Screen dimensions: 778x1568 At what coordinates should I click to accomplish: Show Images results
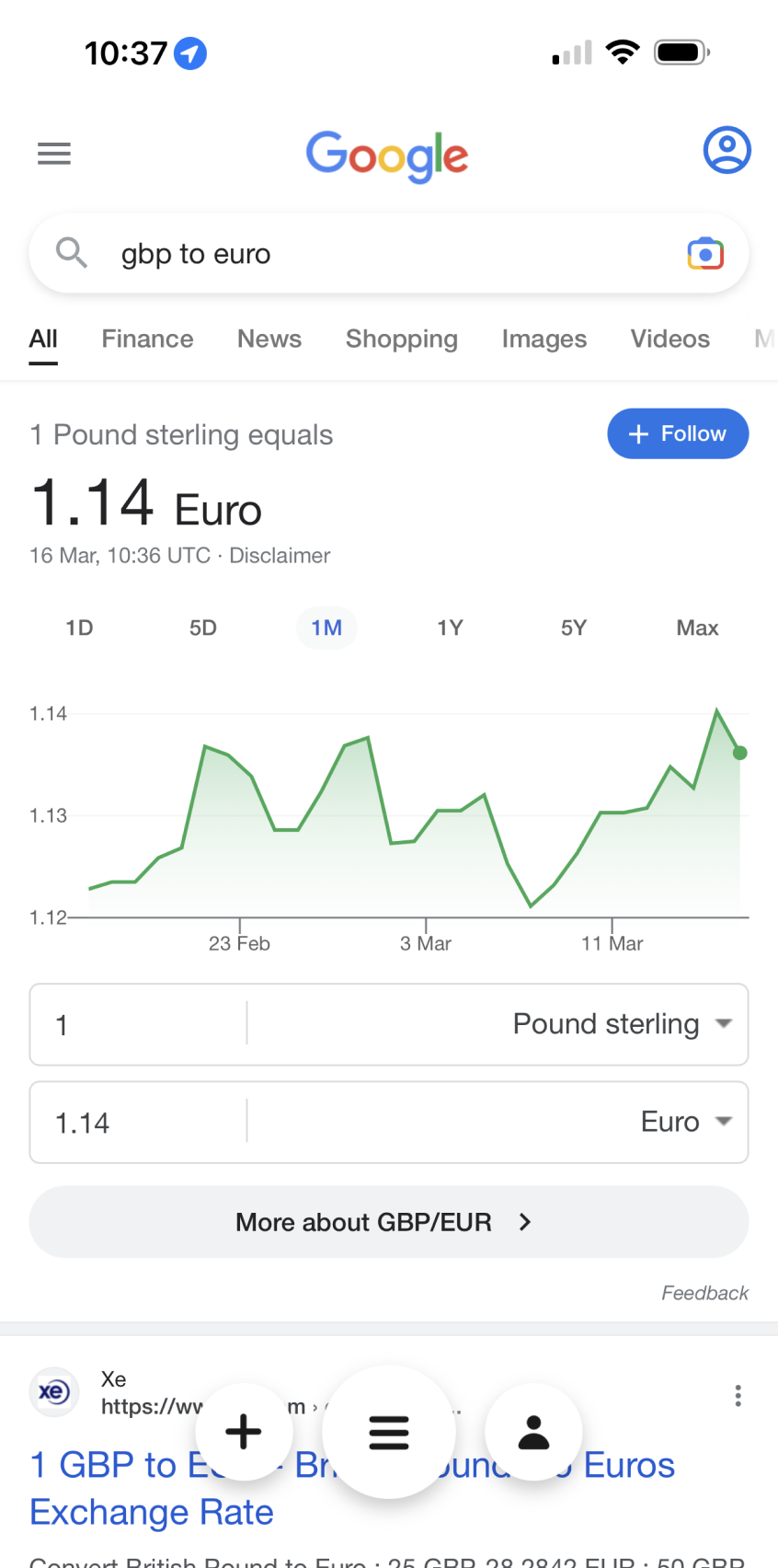pyautogui.click(x=544, y=339)
